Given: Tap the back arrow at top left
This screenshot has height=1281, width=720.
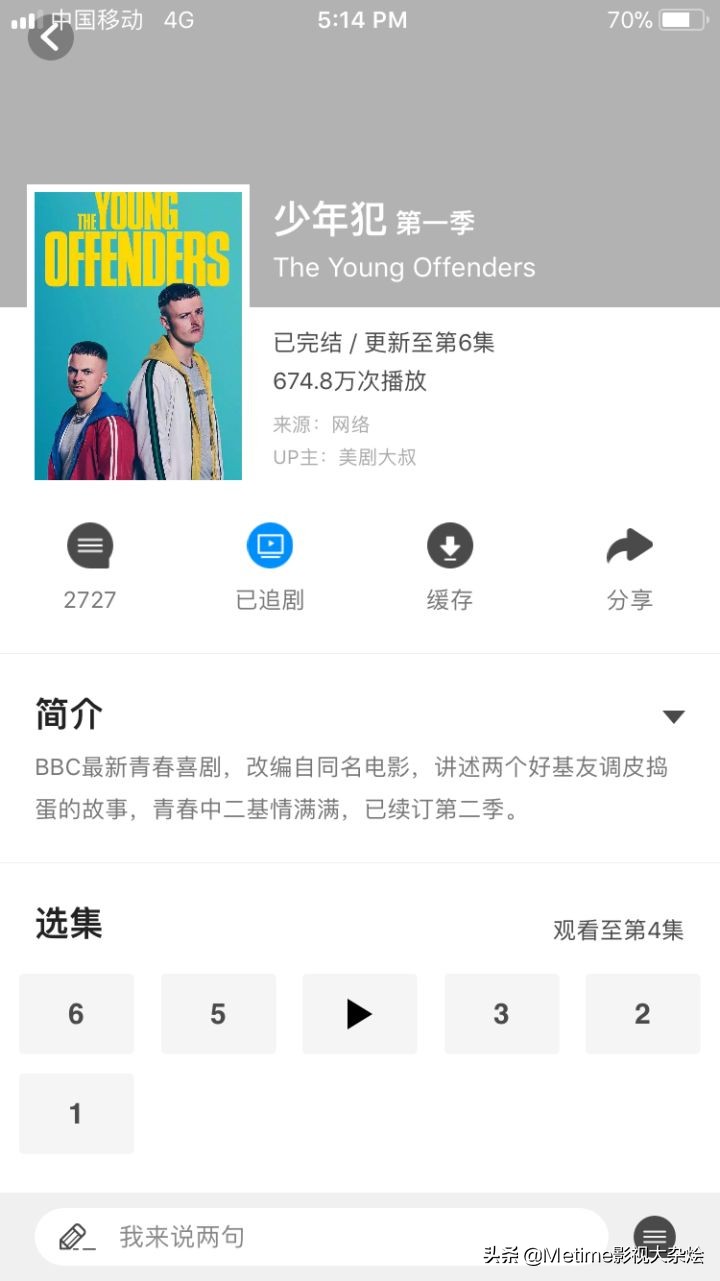Looking at the screenshot, I should click(50, 38).
